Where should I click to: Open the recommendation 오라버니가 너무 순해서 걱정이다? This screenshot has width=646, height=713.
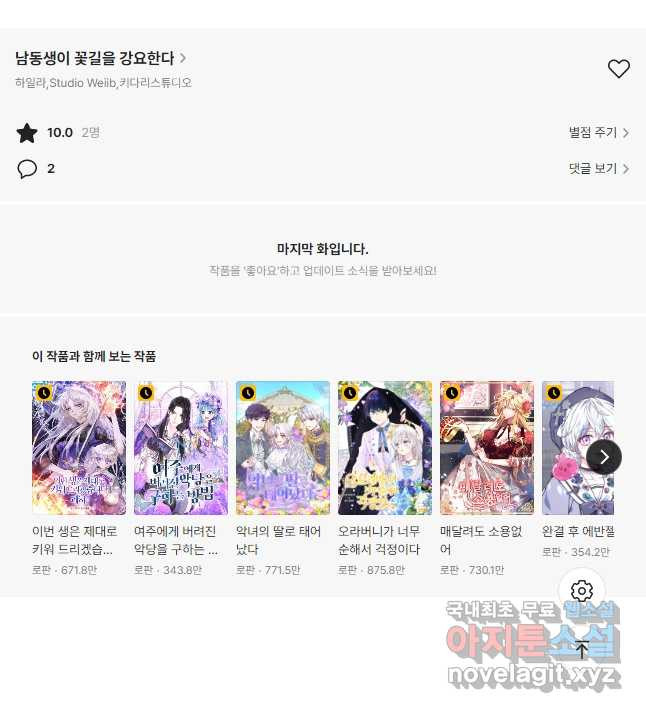[x=385, y=448]
